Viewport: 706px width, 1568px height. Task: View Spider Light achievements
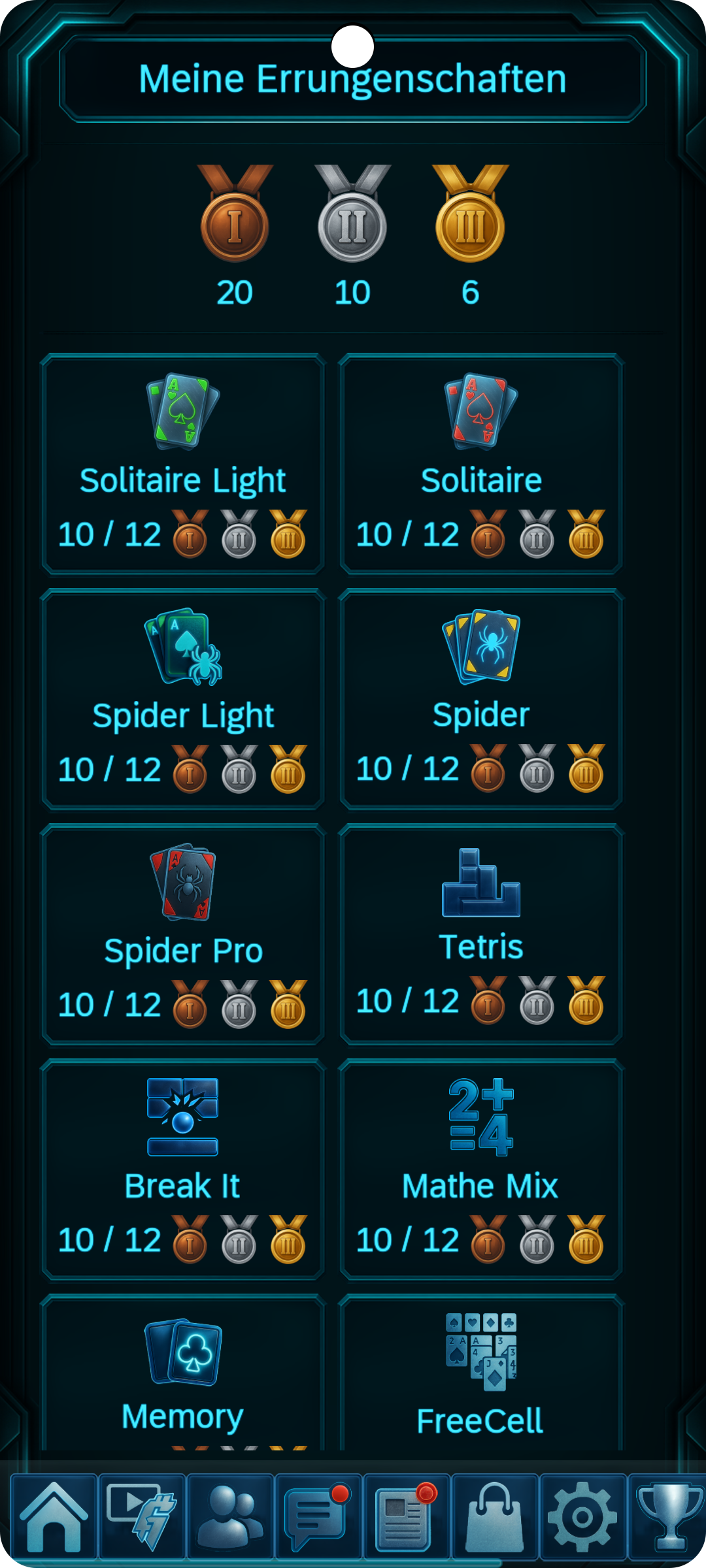coord(183,699)
